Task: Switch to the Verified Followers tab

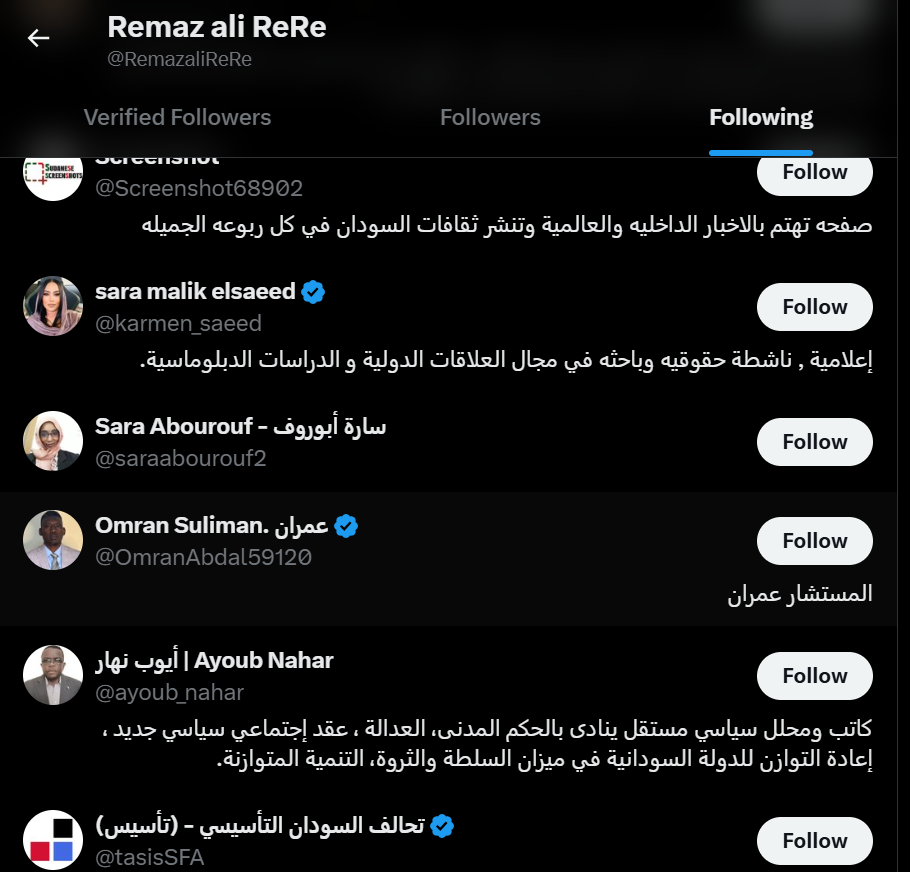Action: [177, 117]
